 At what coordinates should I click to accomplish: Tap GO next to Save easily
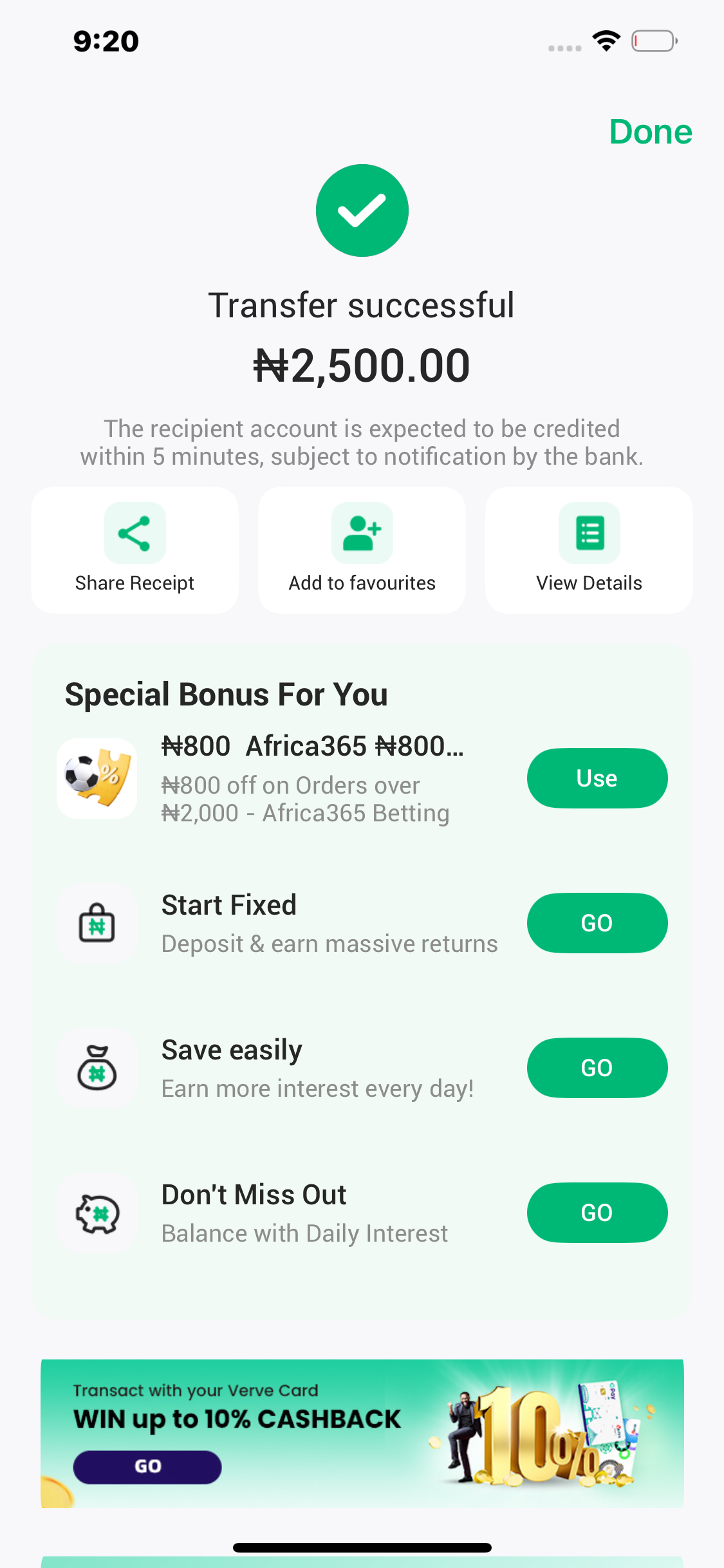597,1068
